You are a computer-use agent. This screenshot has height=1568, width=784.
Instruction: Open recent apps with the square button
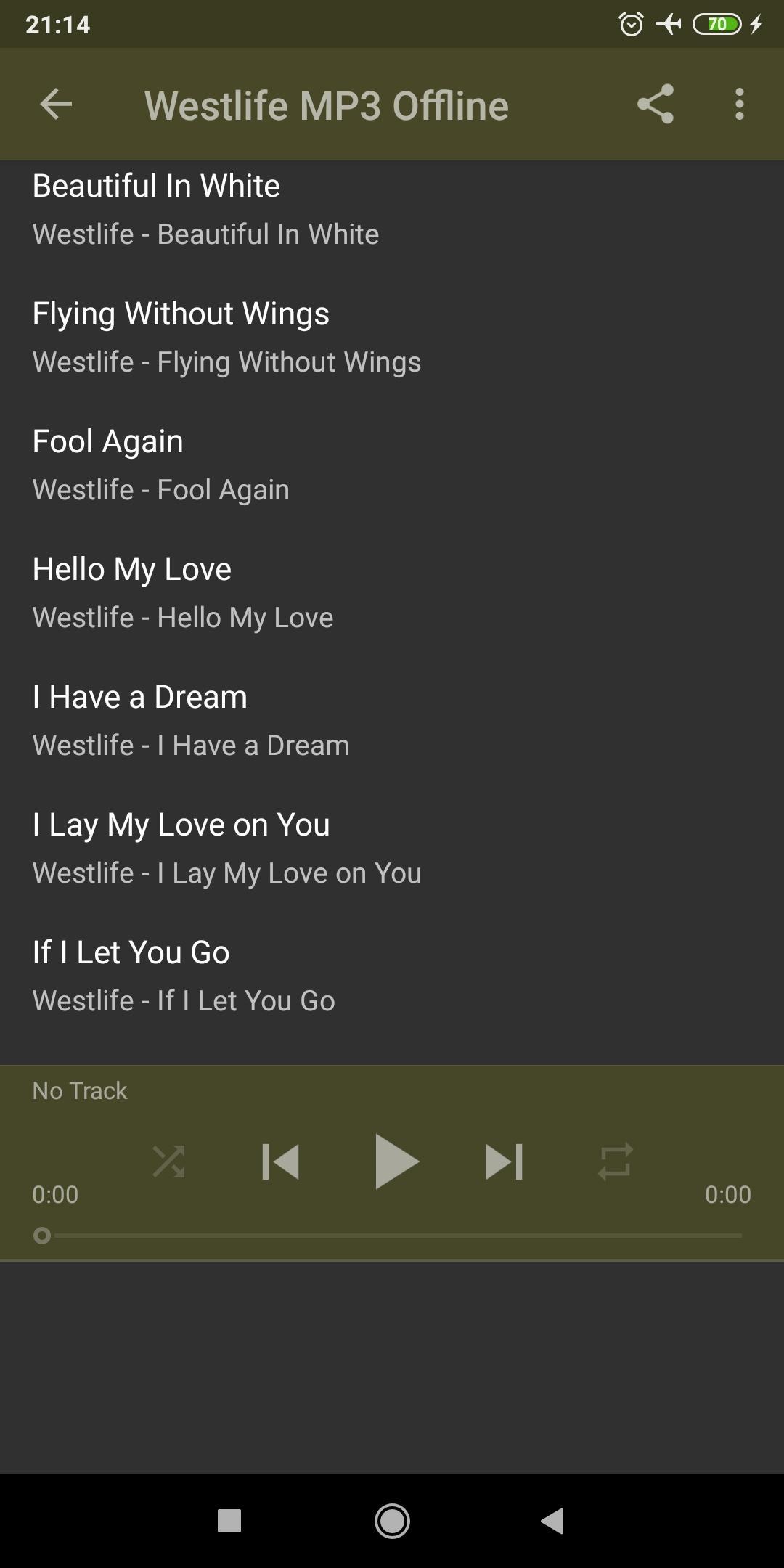(x=229, y=1521)
